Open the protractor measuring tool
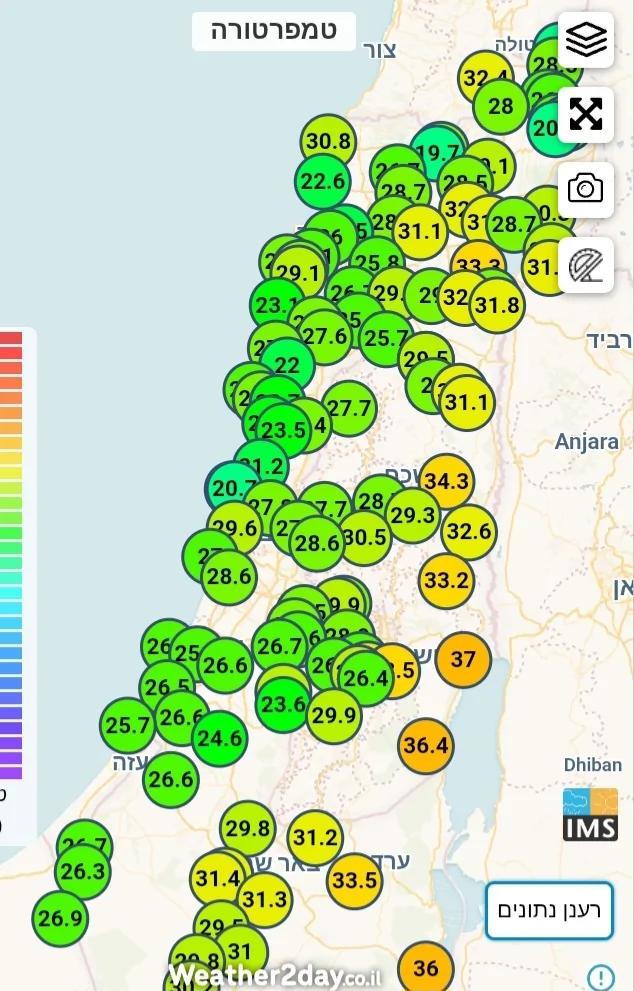This screenshot has width=634, height=991. pos(586,265)
